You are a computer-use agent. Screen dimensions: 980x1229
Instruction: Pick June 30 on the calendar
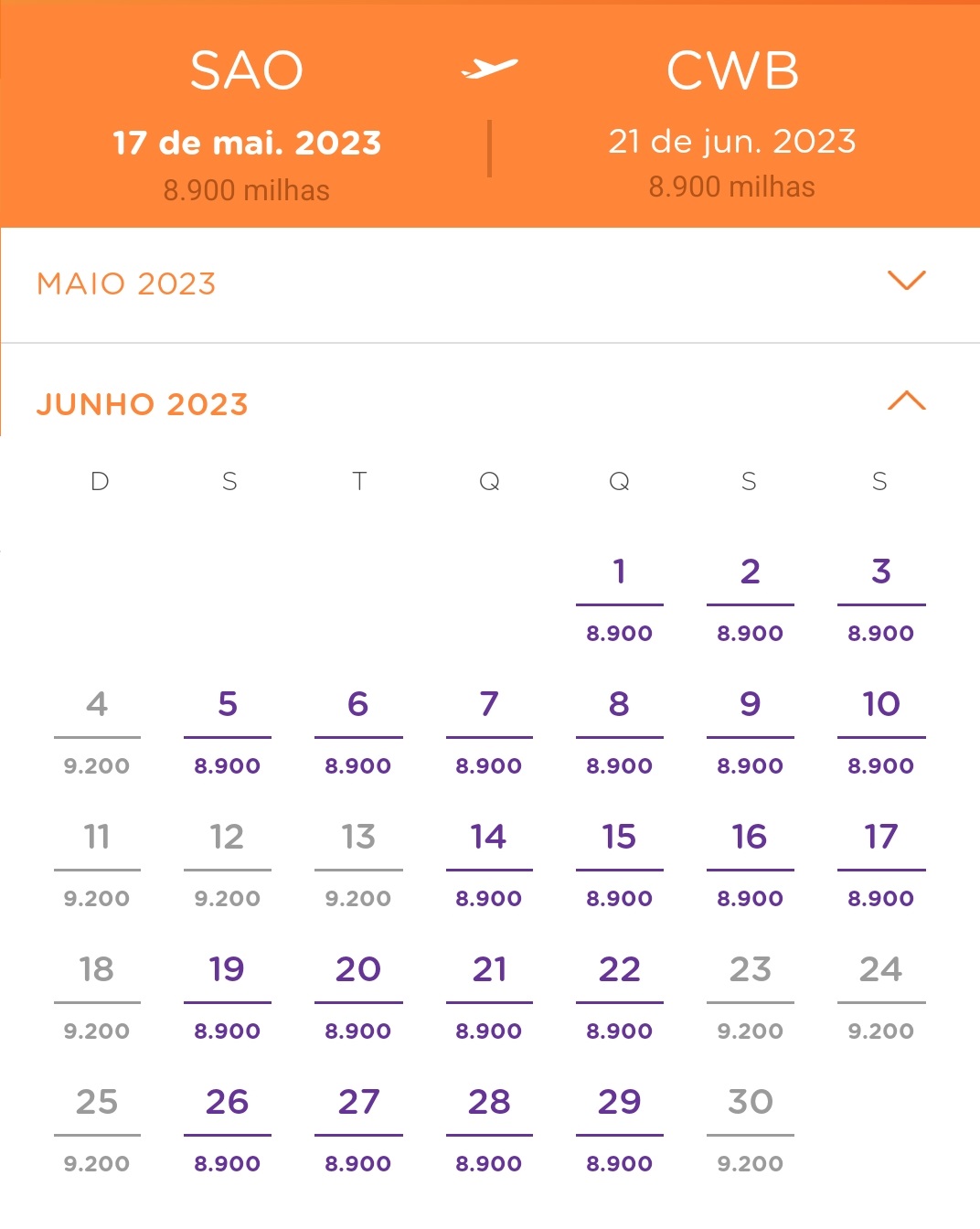point(750,1103)
